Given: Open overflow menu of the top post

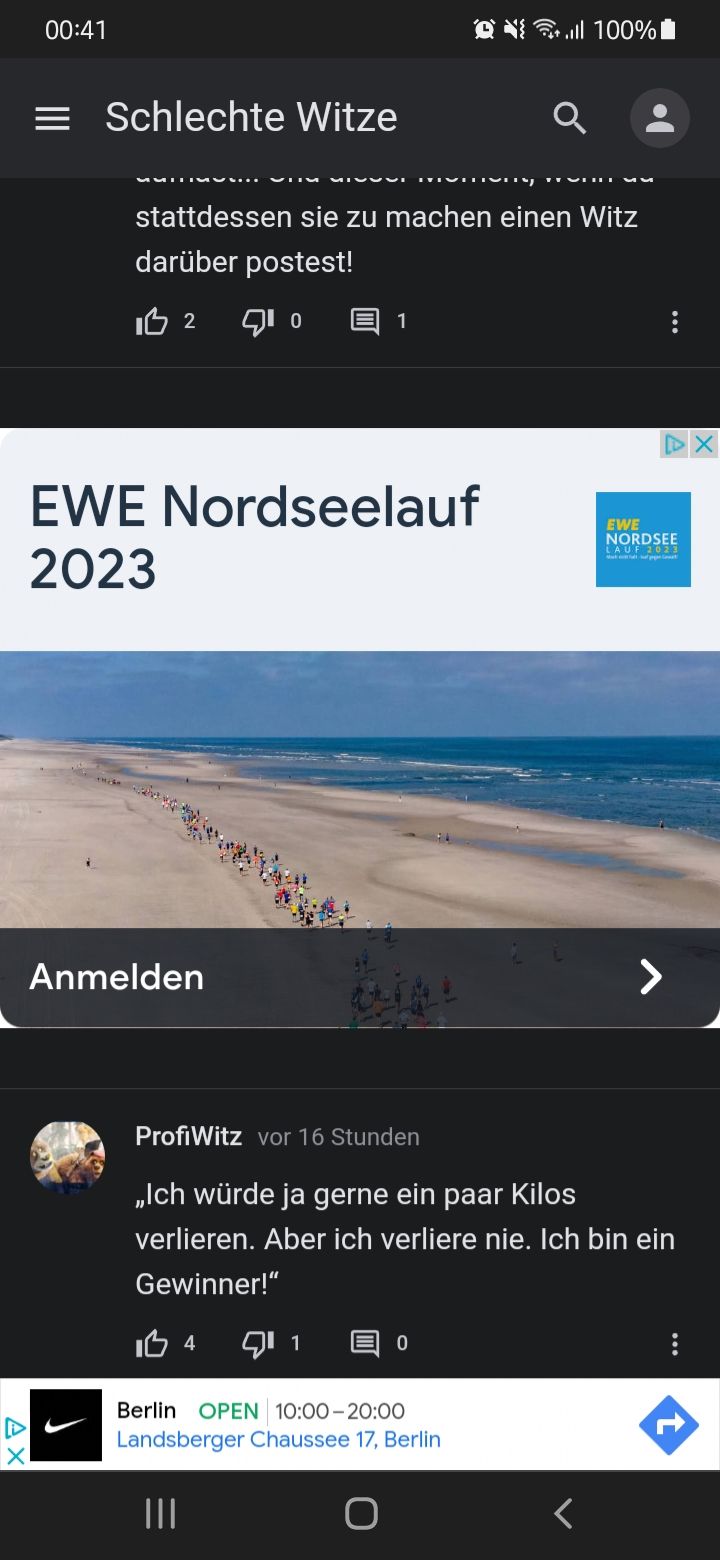Looking at the screenshot, I should coord(675,322).
